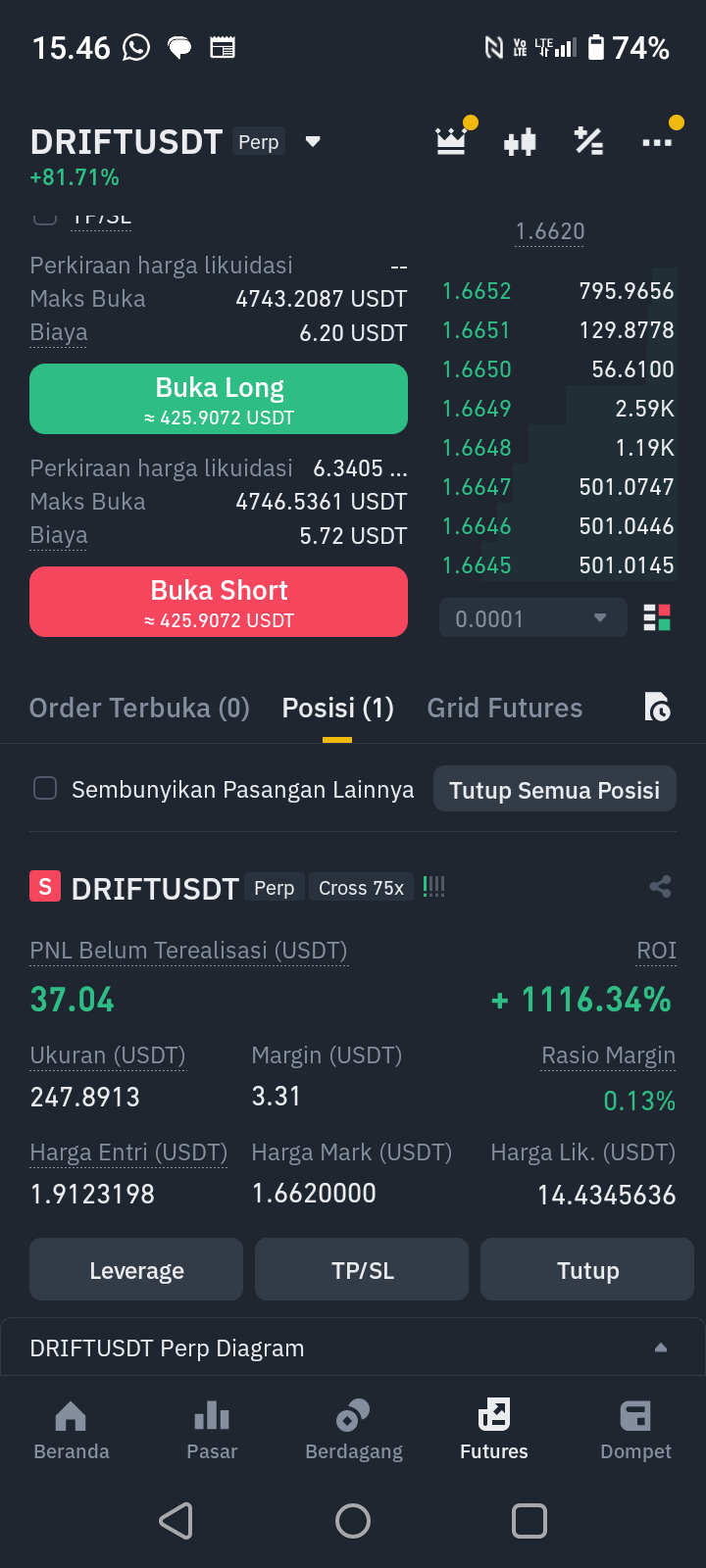The image size is (706, 1568).
Task: Tap the Buka Short button
Action: 219,602
